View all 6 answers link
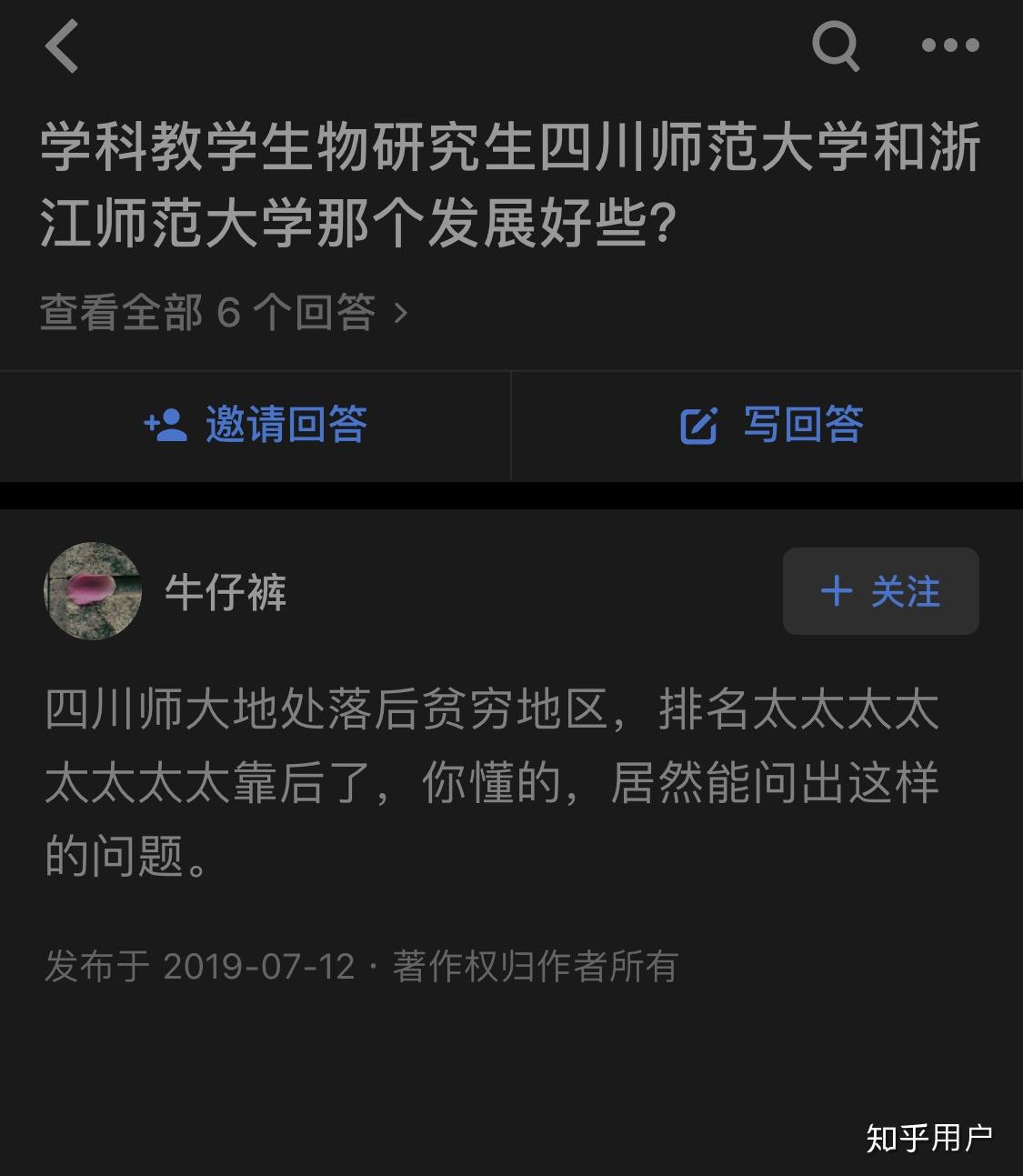Viewport: 1023px width, 1176px height. [x=224, y=313]
